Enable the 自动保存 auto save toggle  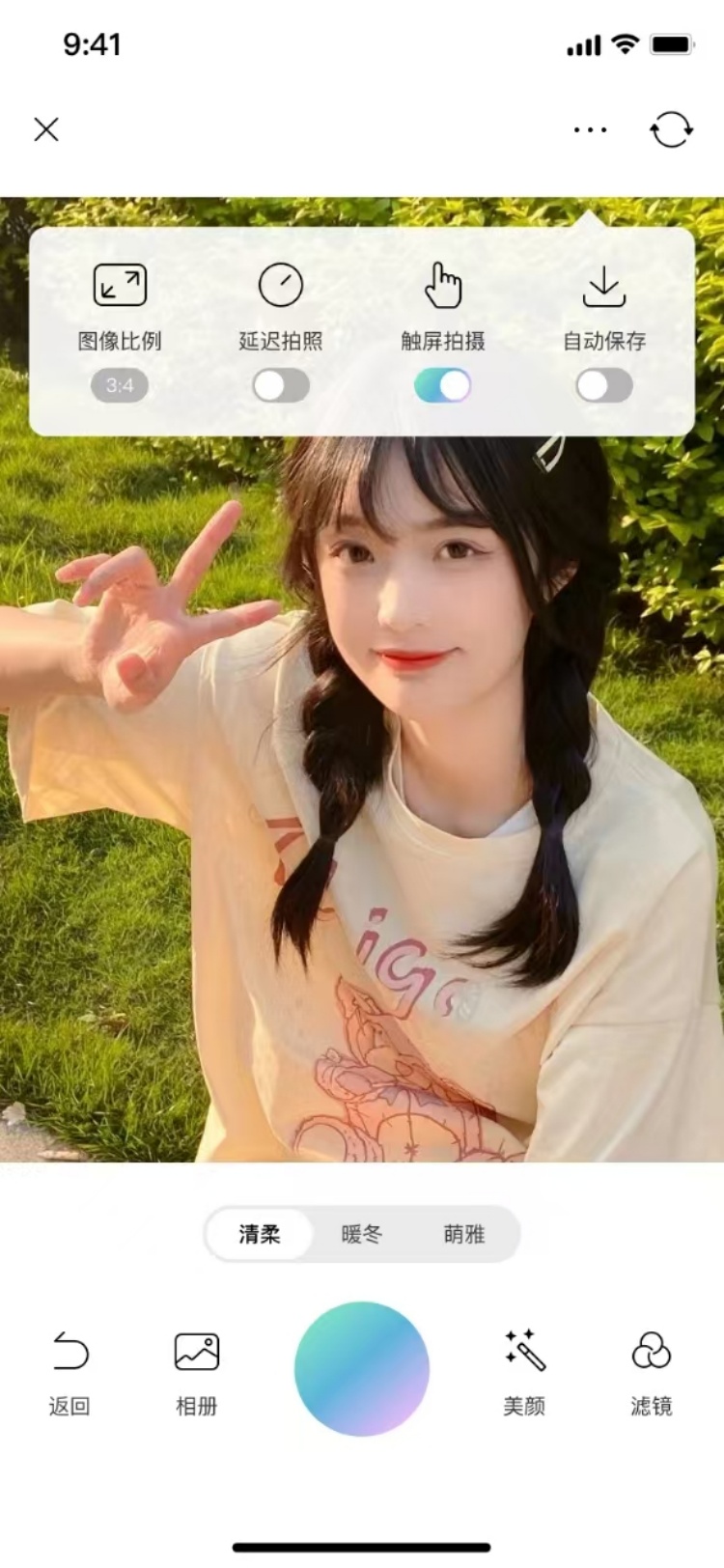[x=604, y=385]
